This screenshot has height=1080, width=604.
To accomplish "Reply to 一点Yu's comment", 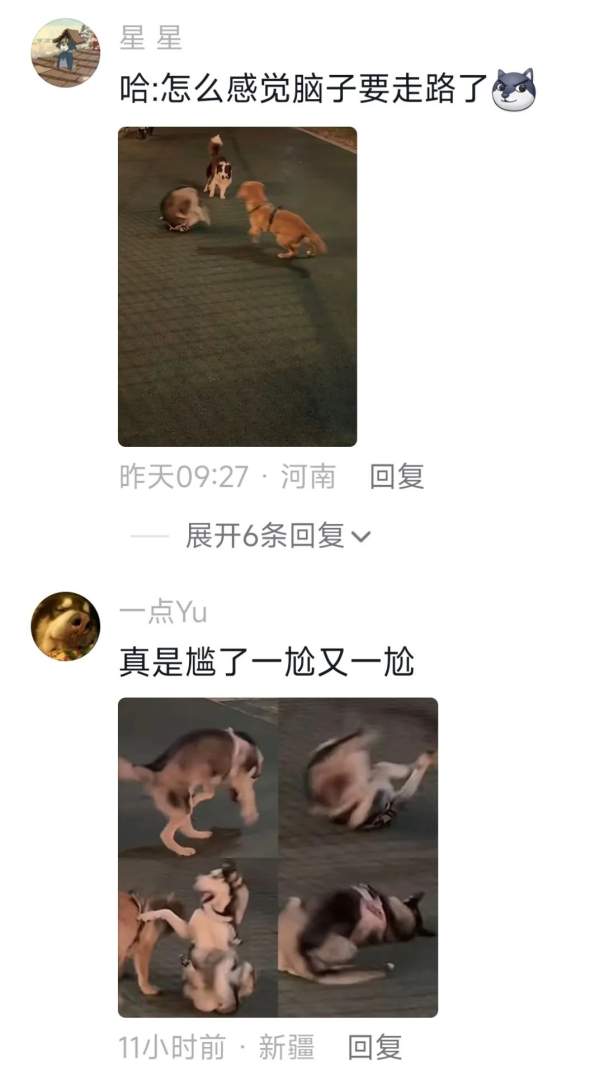I will point(375,1048).
